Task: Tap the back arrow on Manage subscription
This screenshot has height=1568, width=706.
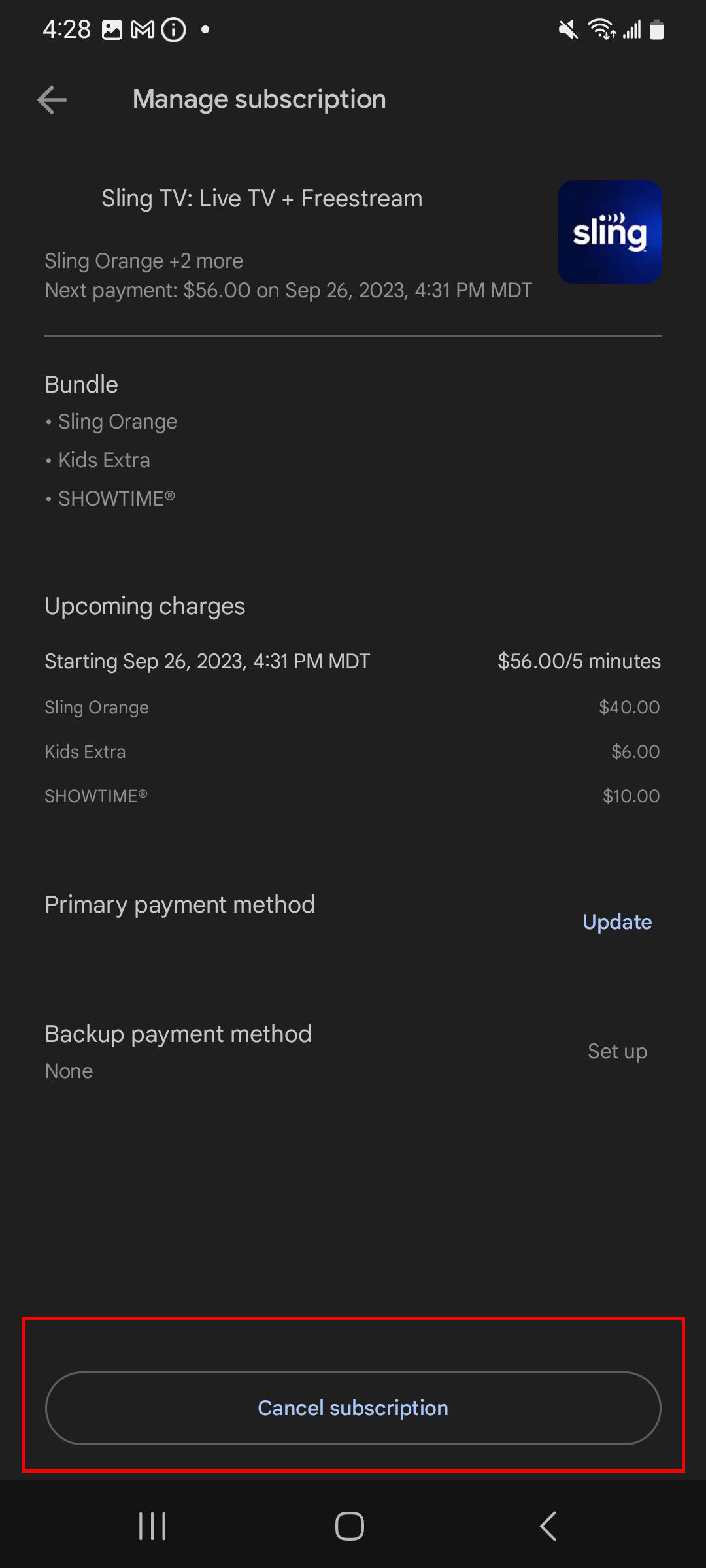Action: click(x=51, y=99)
